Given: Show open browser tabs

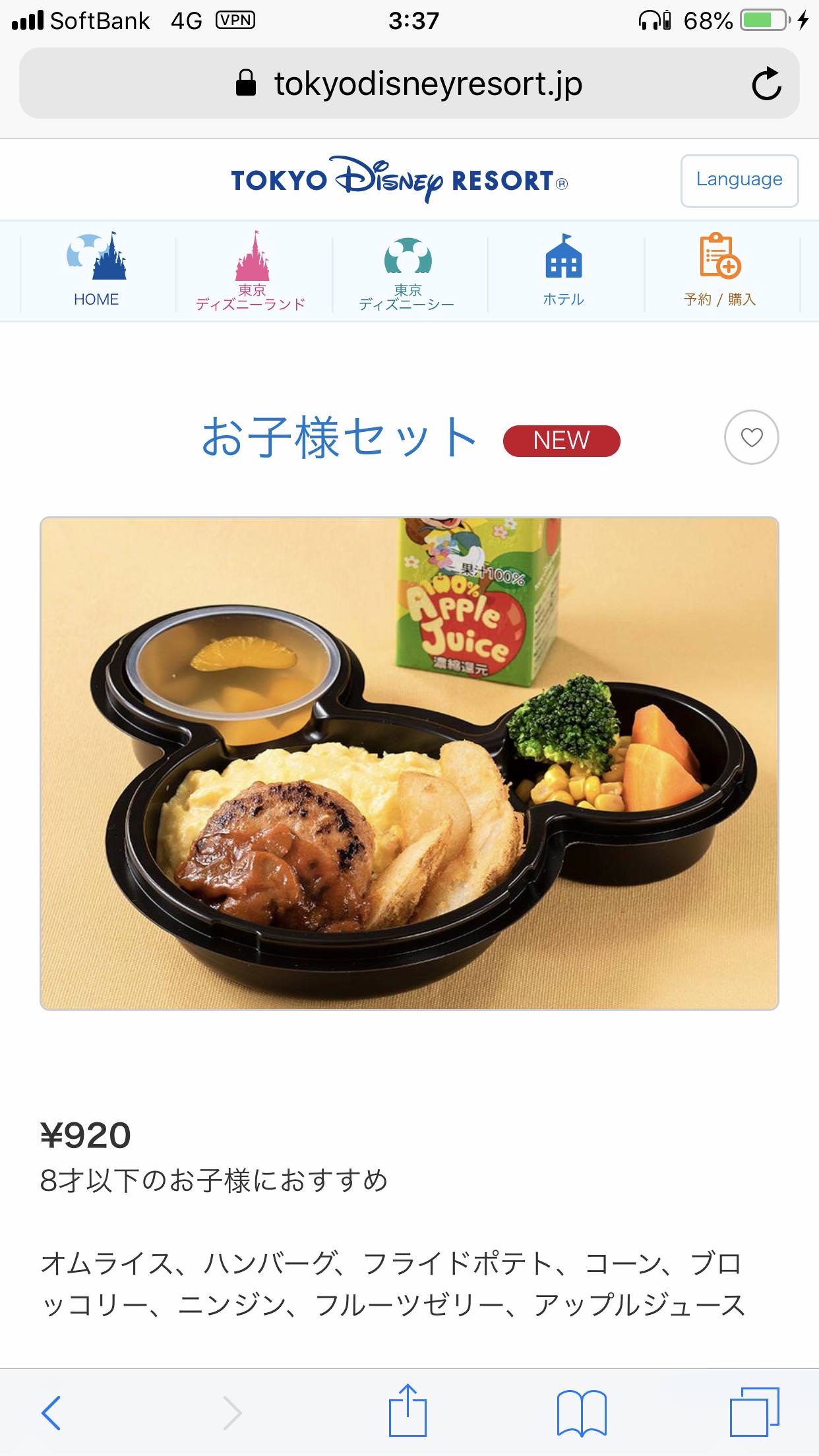Looking at the screenshot, I should pyautogui.click(x=754, y=1412).
